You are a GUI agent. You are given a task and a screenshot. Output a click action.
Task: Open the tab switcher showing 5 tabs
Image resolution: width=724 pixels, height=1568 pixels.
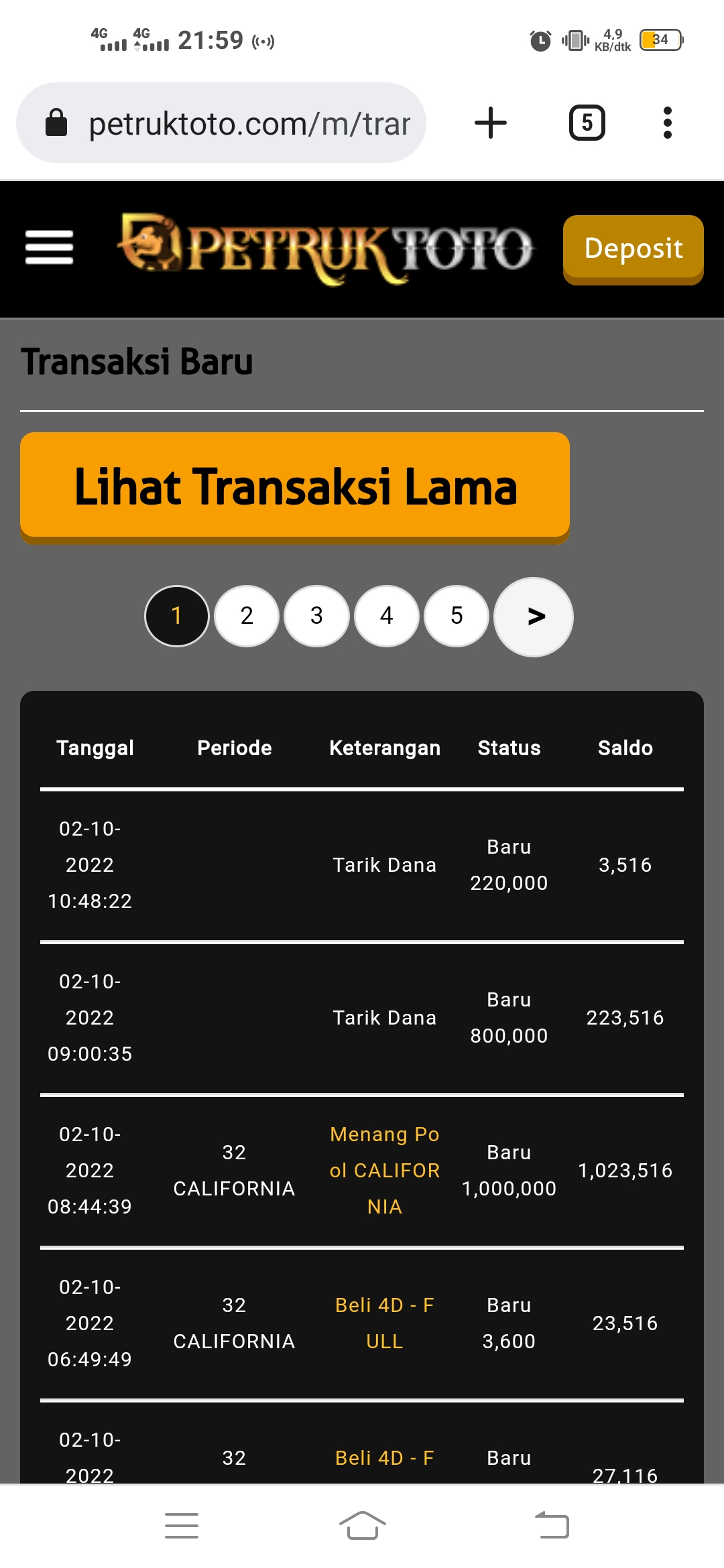[587, 123]
